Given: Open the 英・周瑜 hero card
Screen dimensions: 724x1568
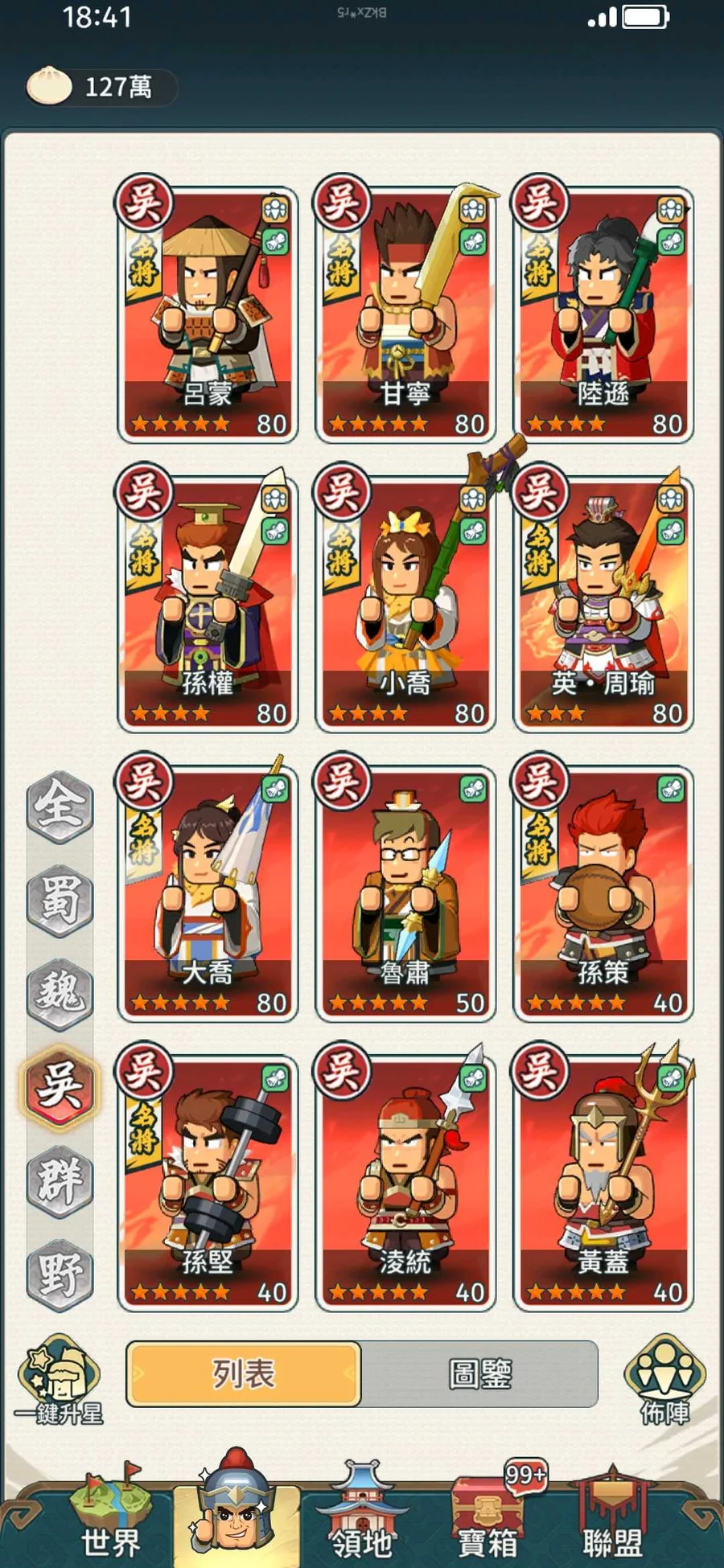Looking at the screenshot, I should (x=603, y=605).
